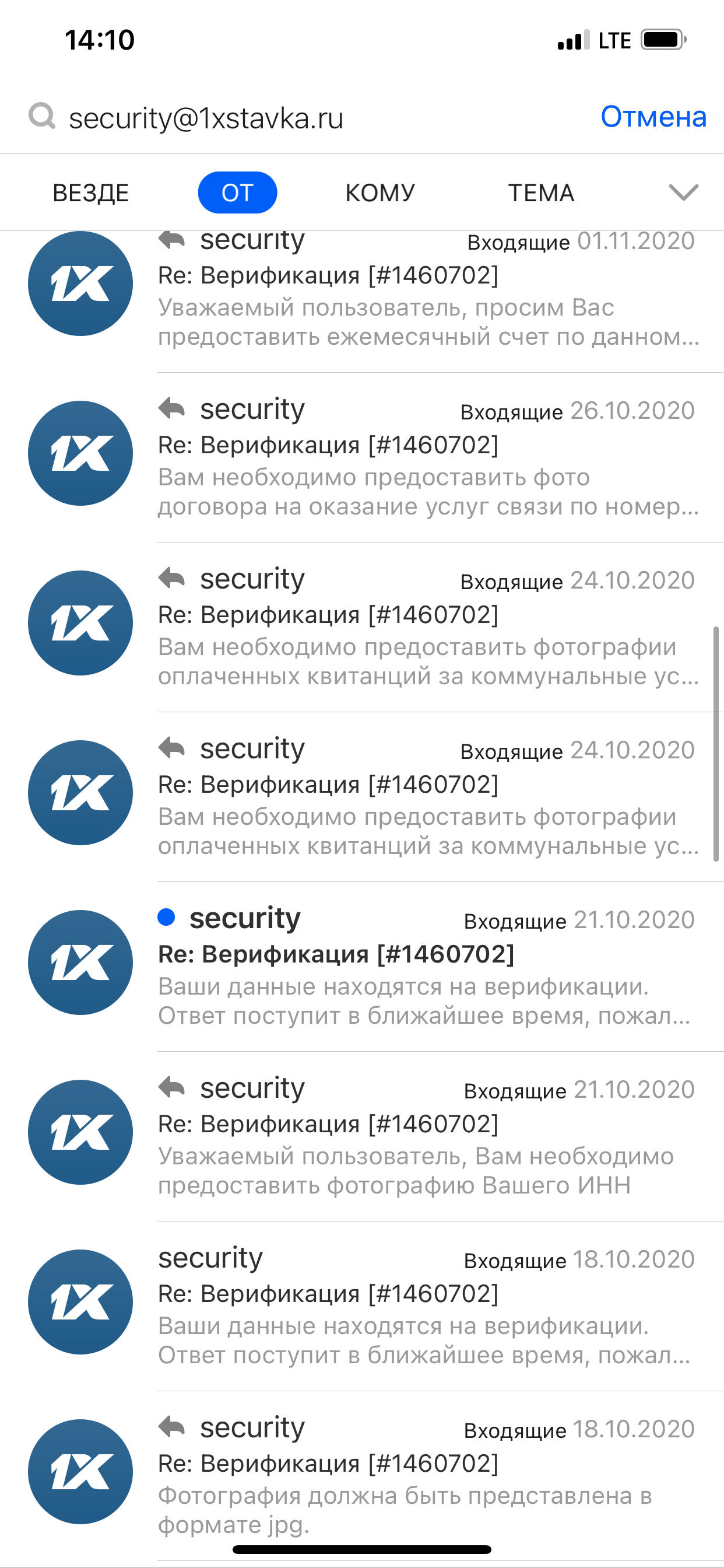Expand more filters with the chevron
Screen dimensions: 724x1568
pos(683,192)
